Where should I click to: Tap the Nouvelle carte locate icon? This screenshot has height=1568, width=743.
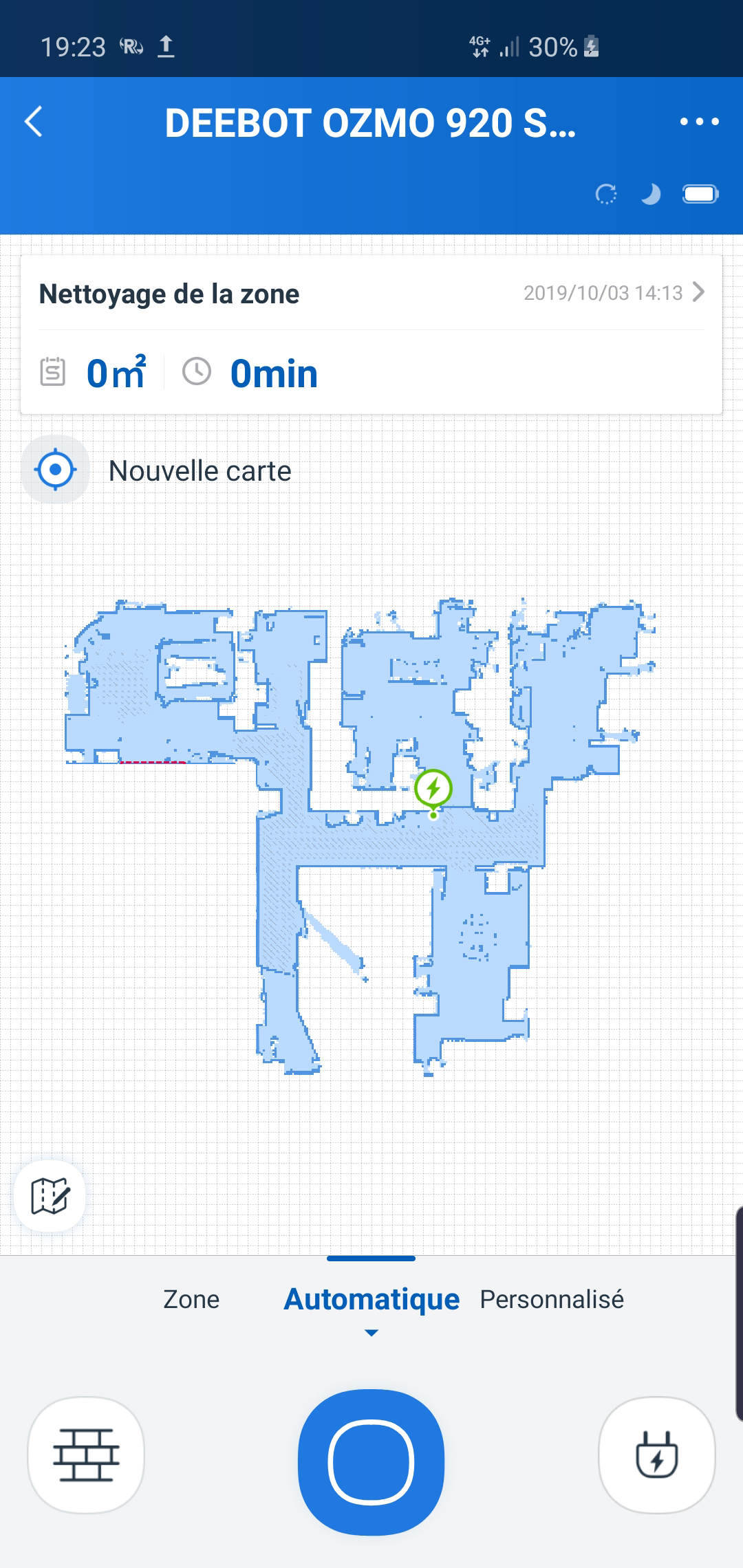coord(56,470)
